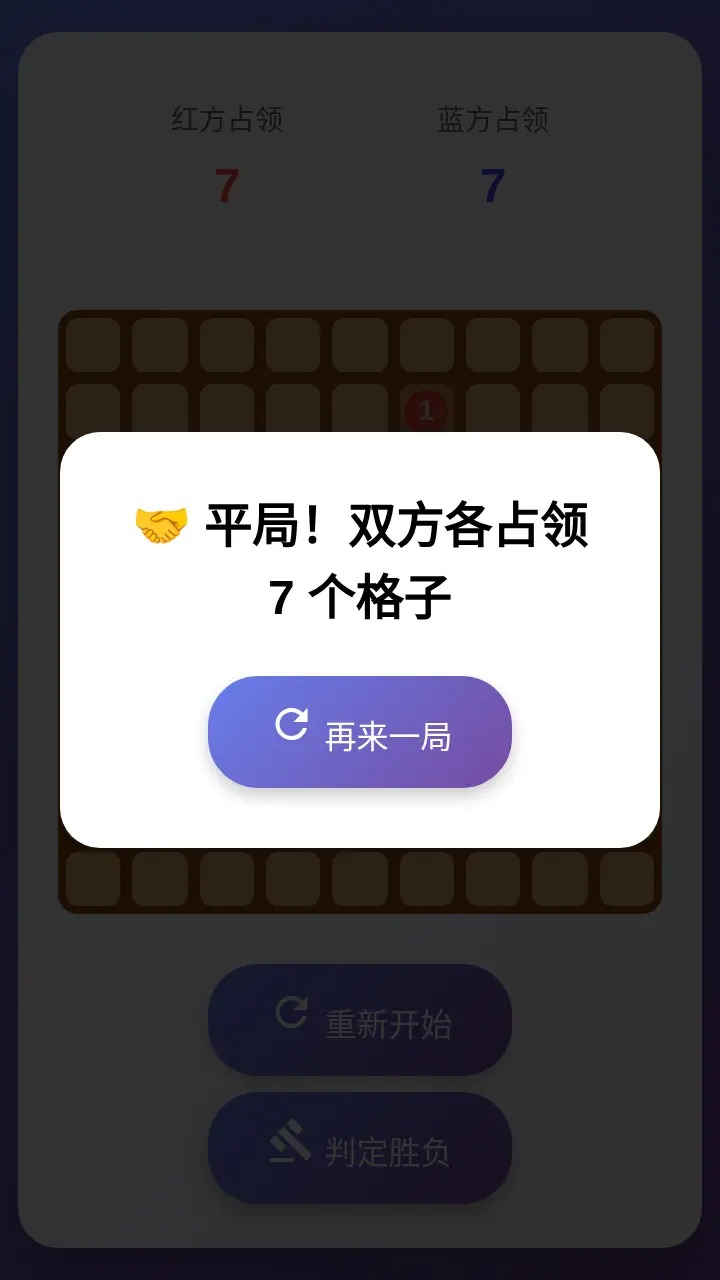Screen dimensions: 720x1280
Task: Select the red piece marked 1 on board
Action: (x=427, y=409)
